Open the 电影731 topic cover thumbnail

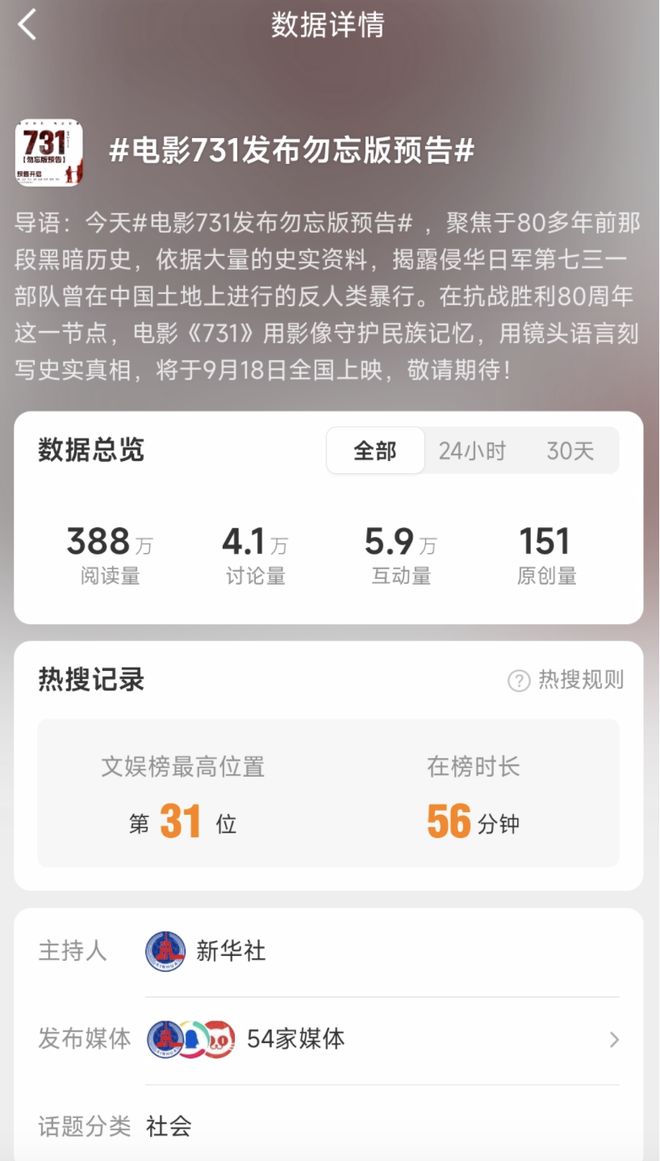[49, 153]
